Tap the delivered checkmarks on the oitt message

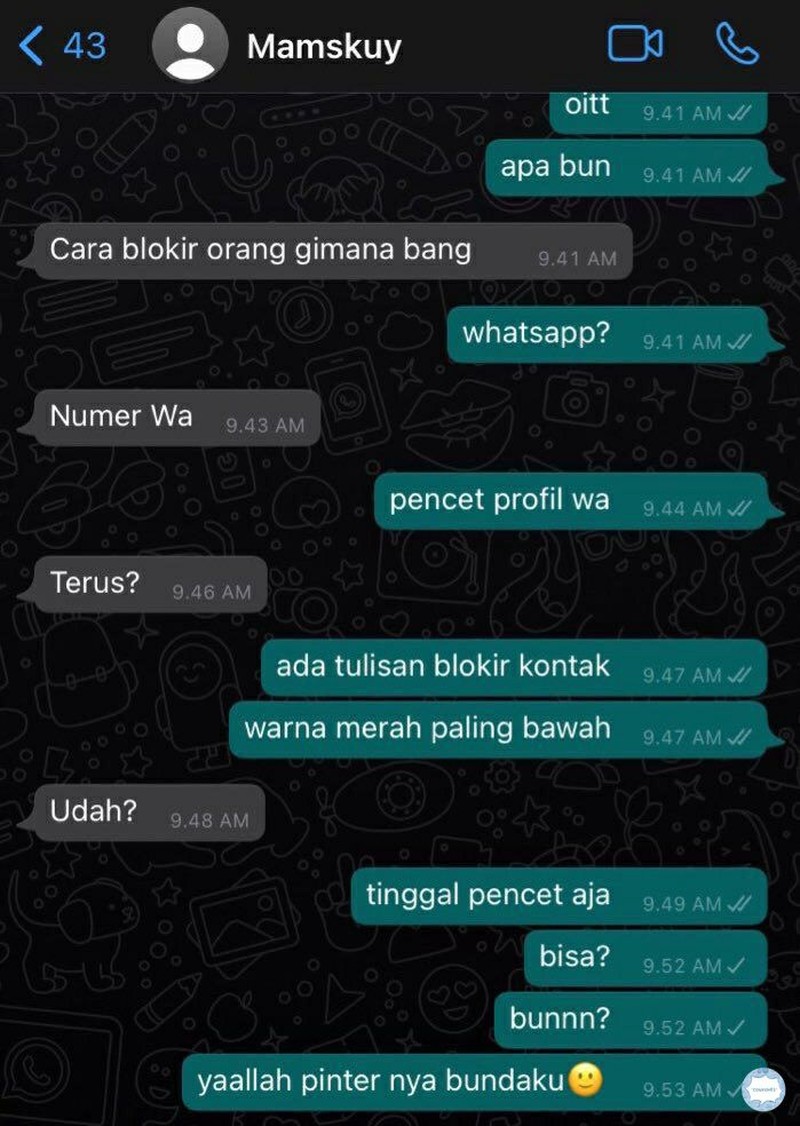tap(739, 113)
